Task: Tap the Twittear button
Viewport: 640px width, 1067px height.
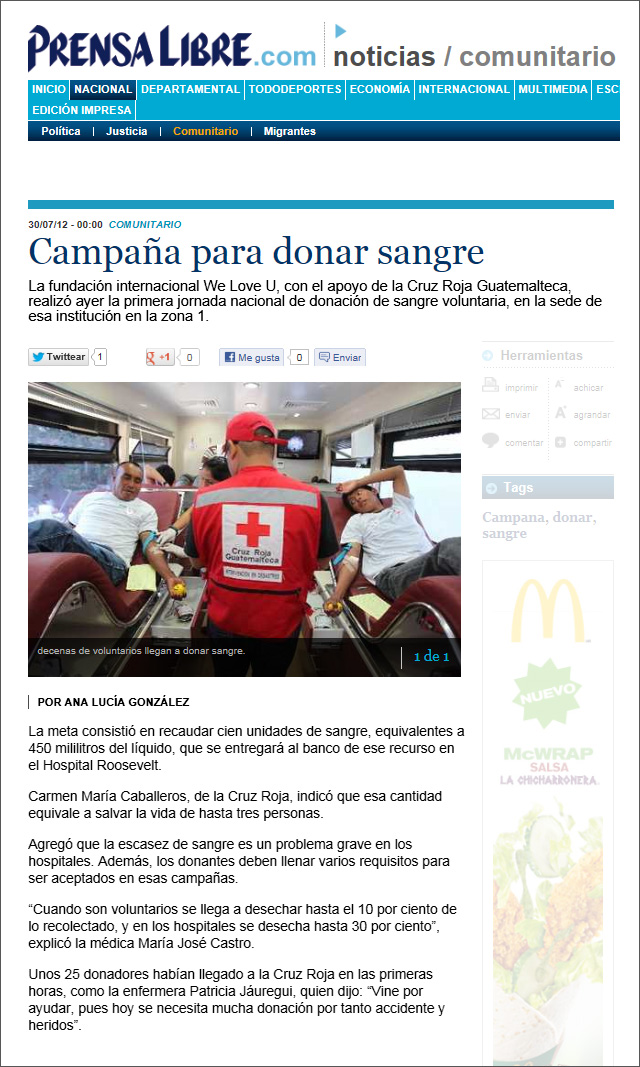Action: tap(59, 357)
